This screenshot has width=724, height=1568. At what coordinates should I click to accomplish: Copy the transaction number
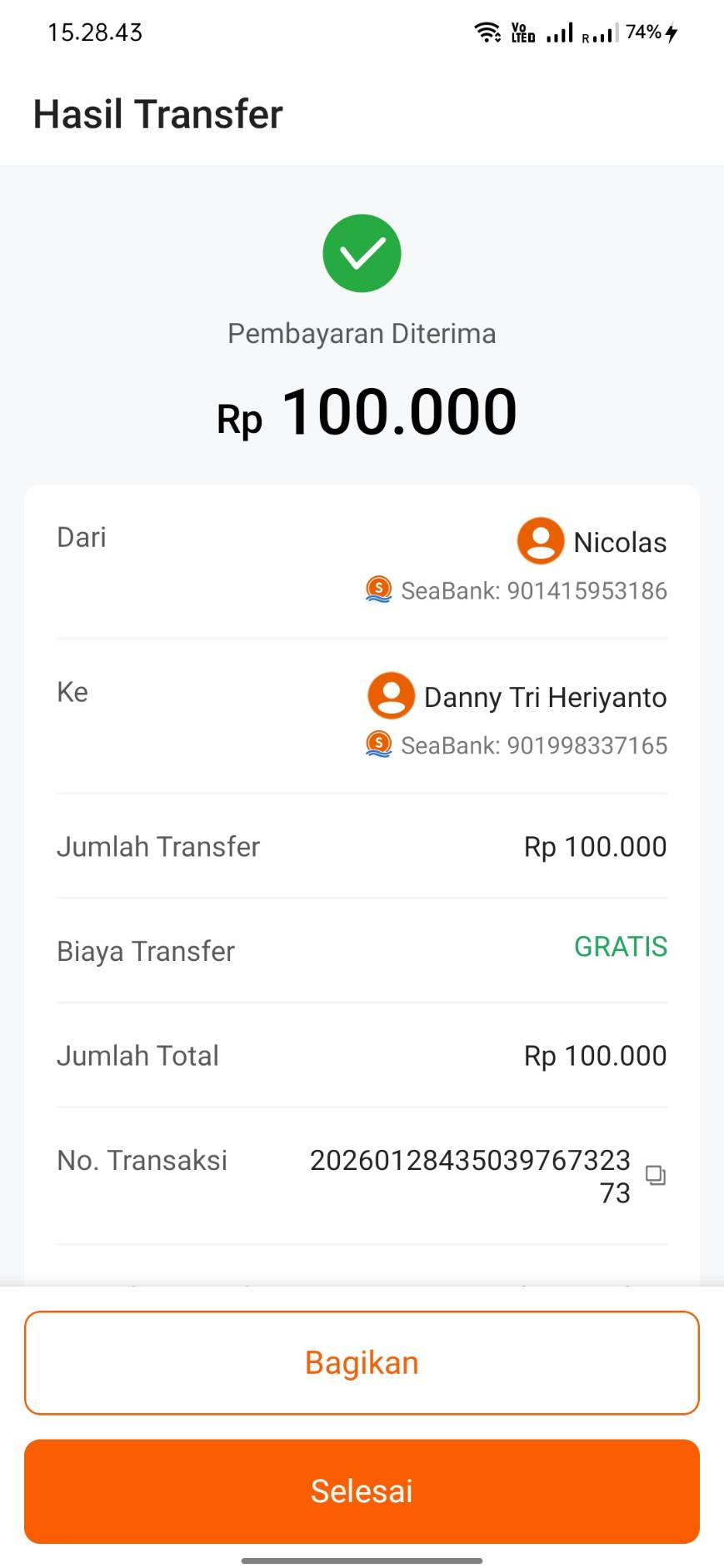pos(656,1175)
